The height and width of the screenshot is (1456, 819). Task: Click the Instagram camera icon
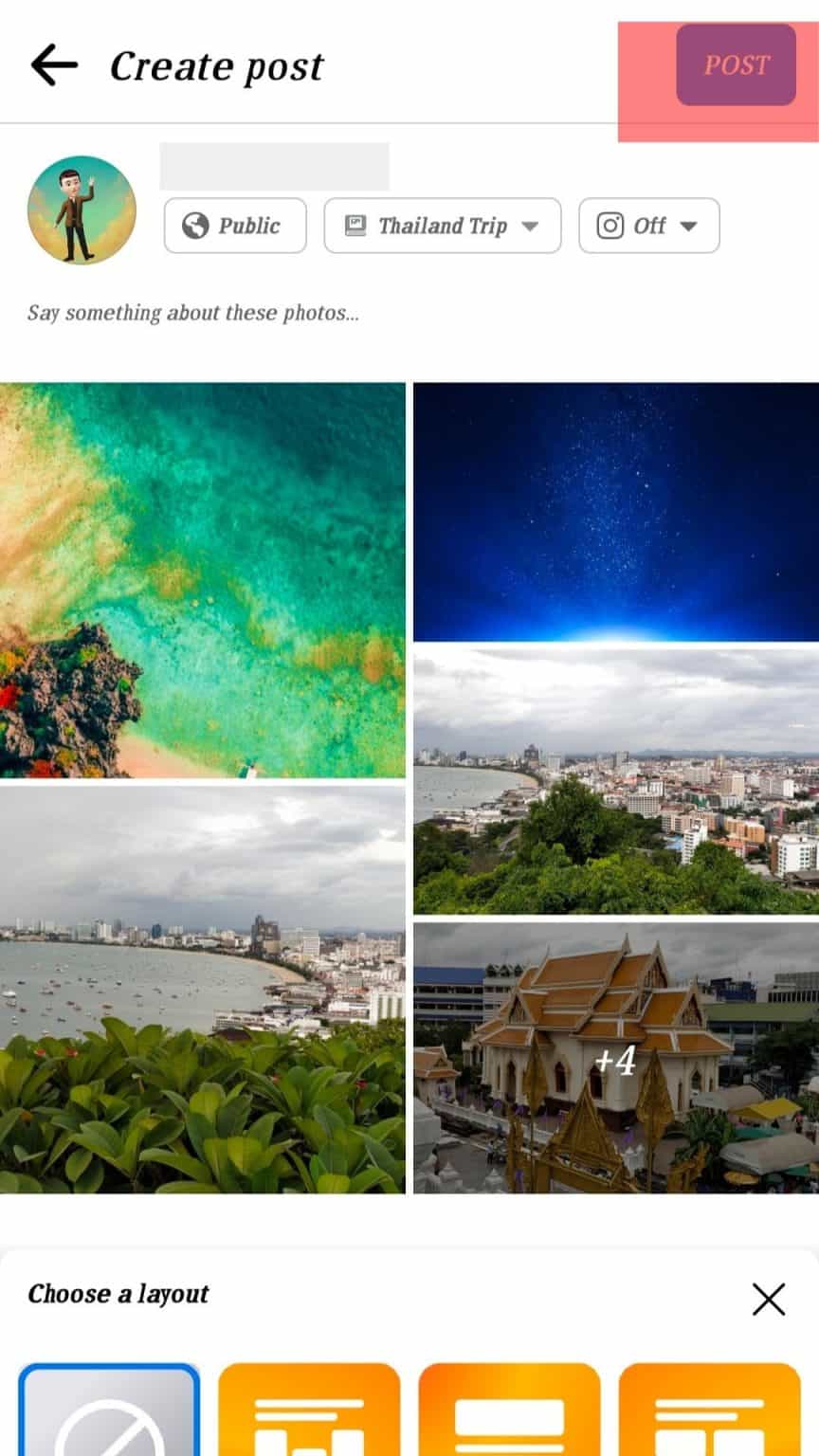(610, 226)
